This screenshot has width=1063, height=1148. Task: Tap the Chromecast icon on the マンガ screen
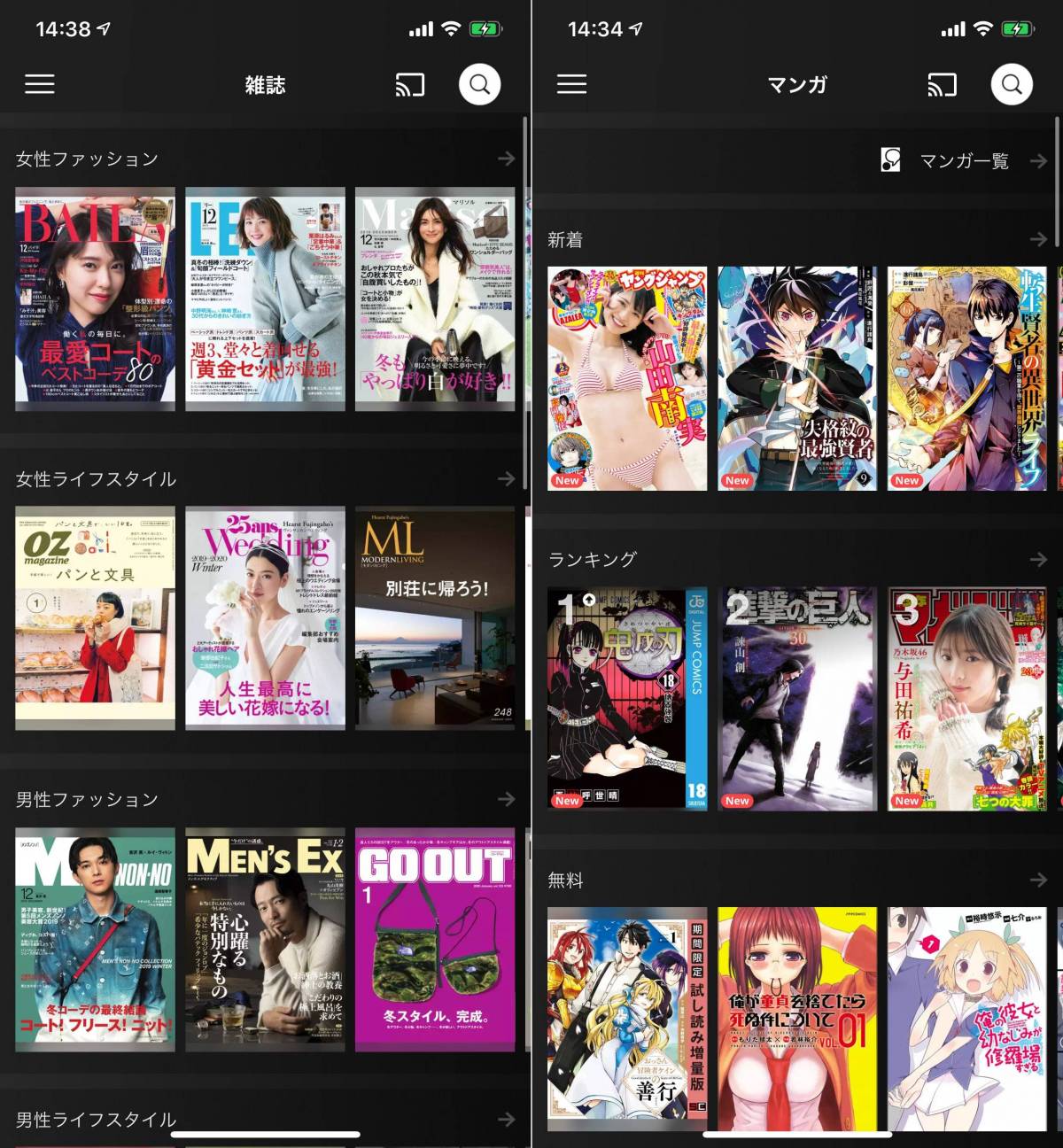(x=942, y=84)
